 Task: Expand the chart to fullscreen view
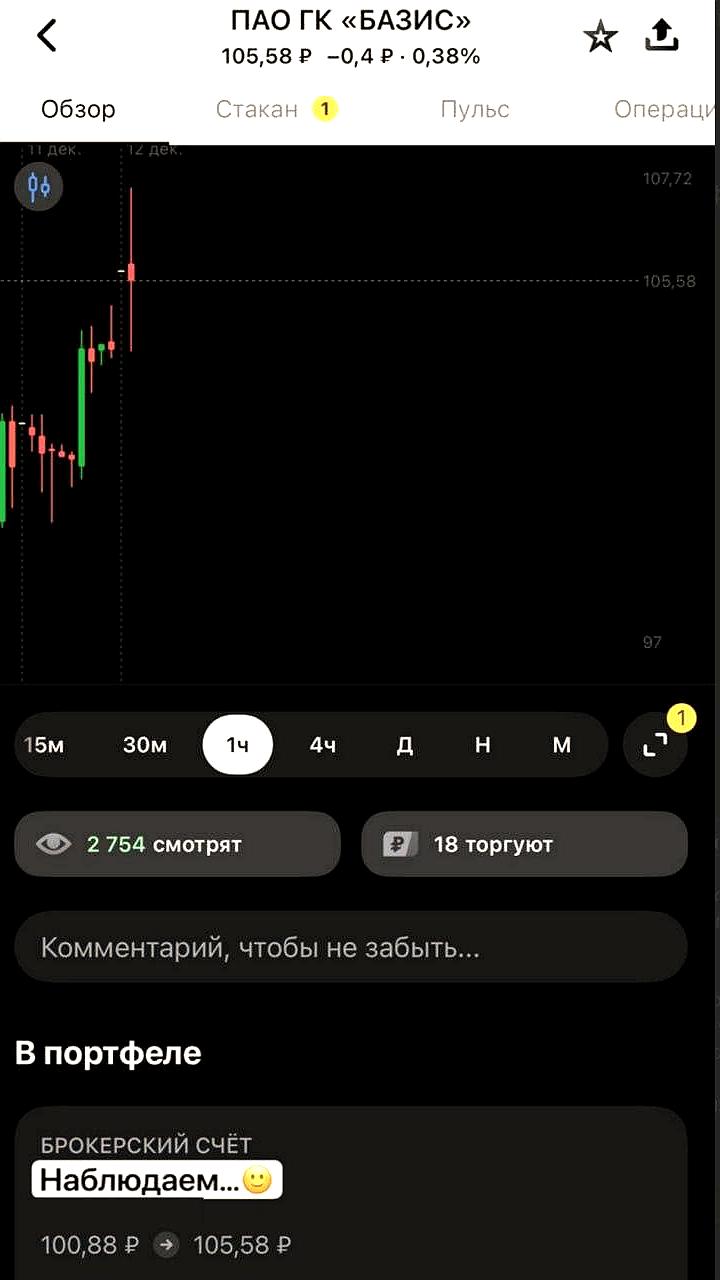pyautogui.click(x=657, y=745)
